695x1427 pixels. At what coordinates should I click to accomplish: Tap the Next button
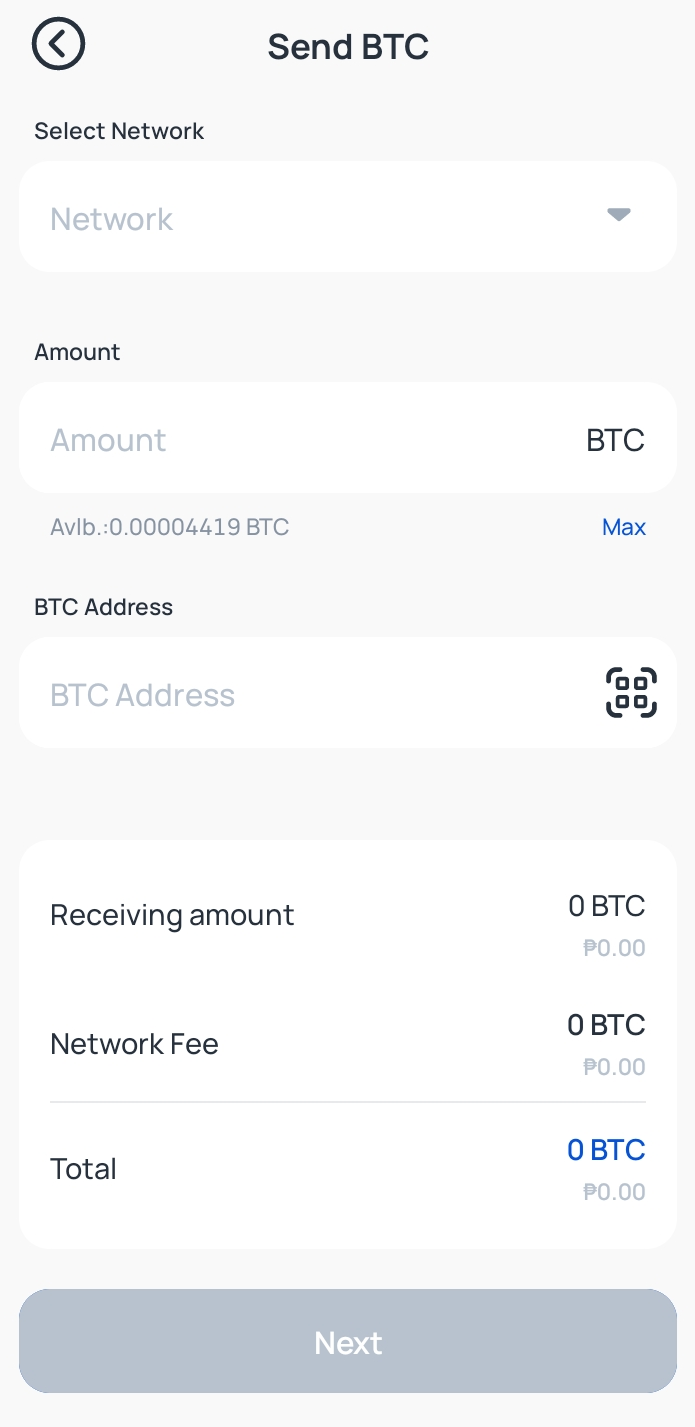348,1341
